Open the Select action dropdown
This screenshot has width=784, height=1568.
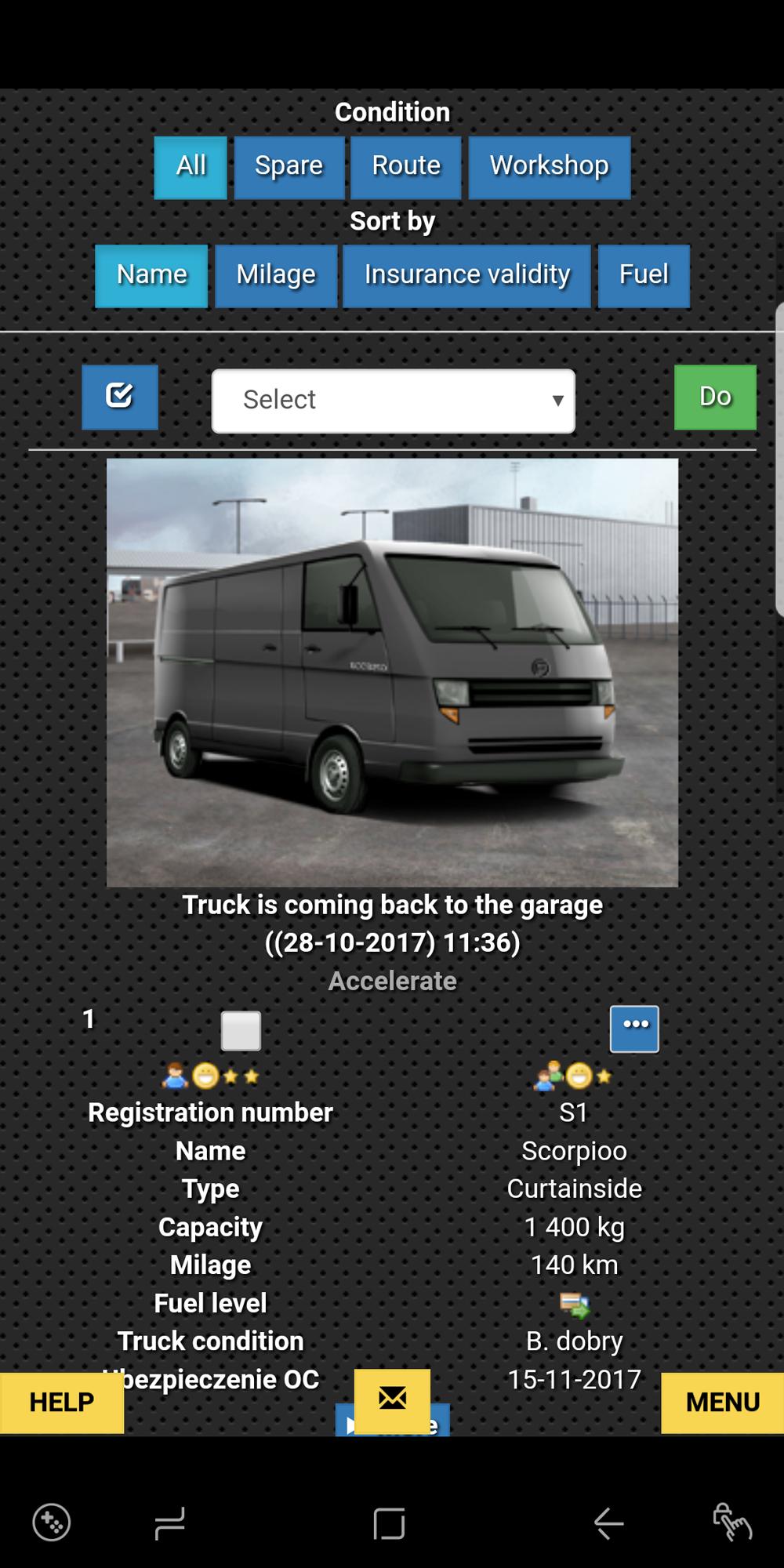coord(393,401)
